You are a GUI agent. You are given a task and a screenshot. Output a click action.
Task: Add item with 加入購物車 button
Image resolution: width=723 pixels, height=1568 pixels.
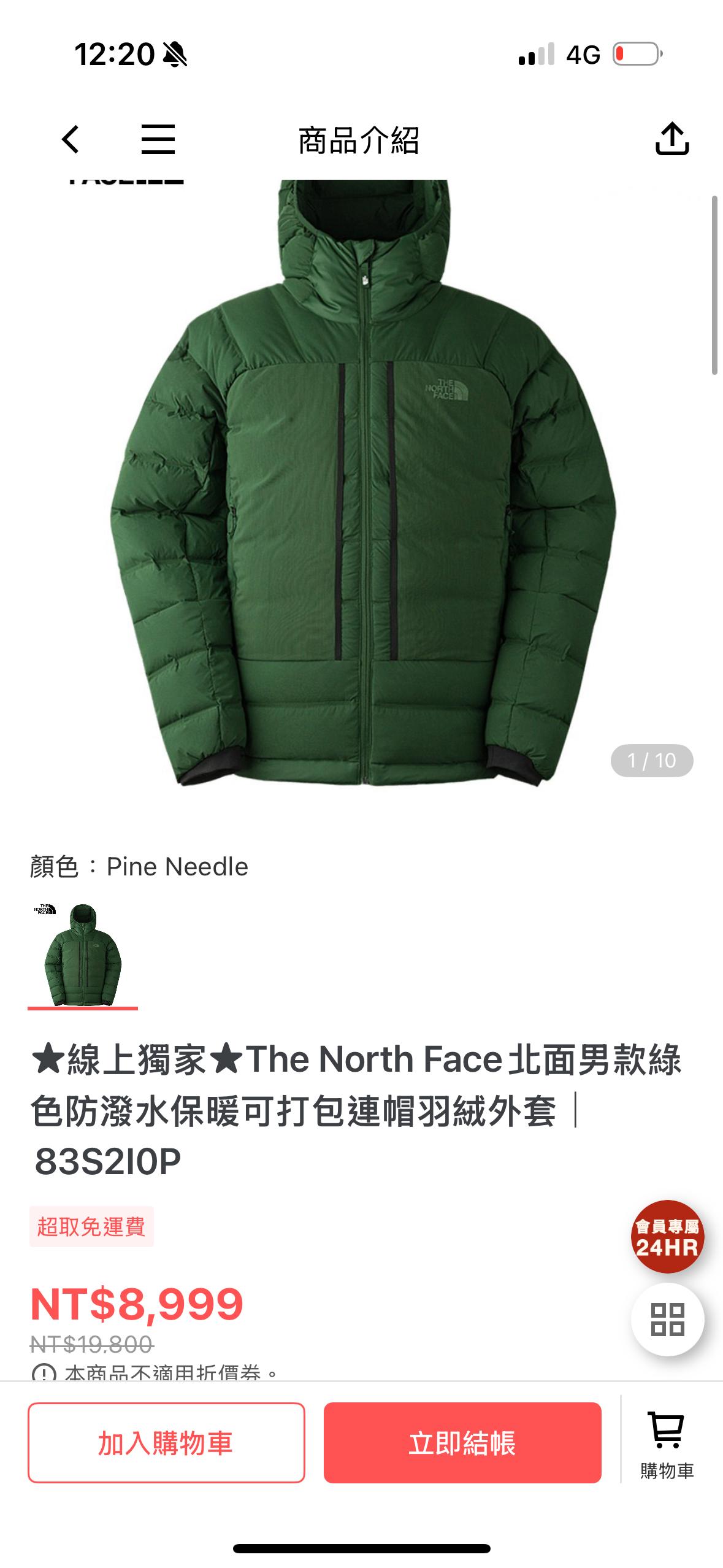pyautogui.click(x=166, y=1443)
